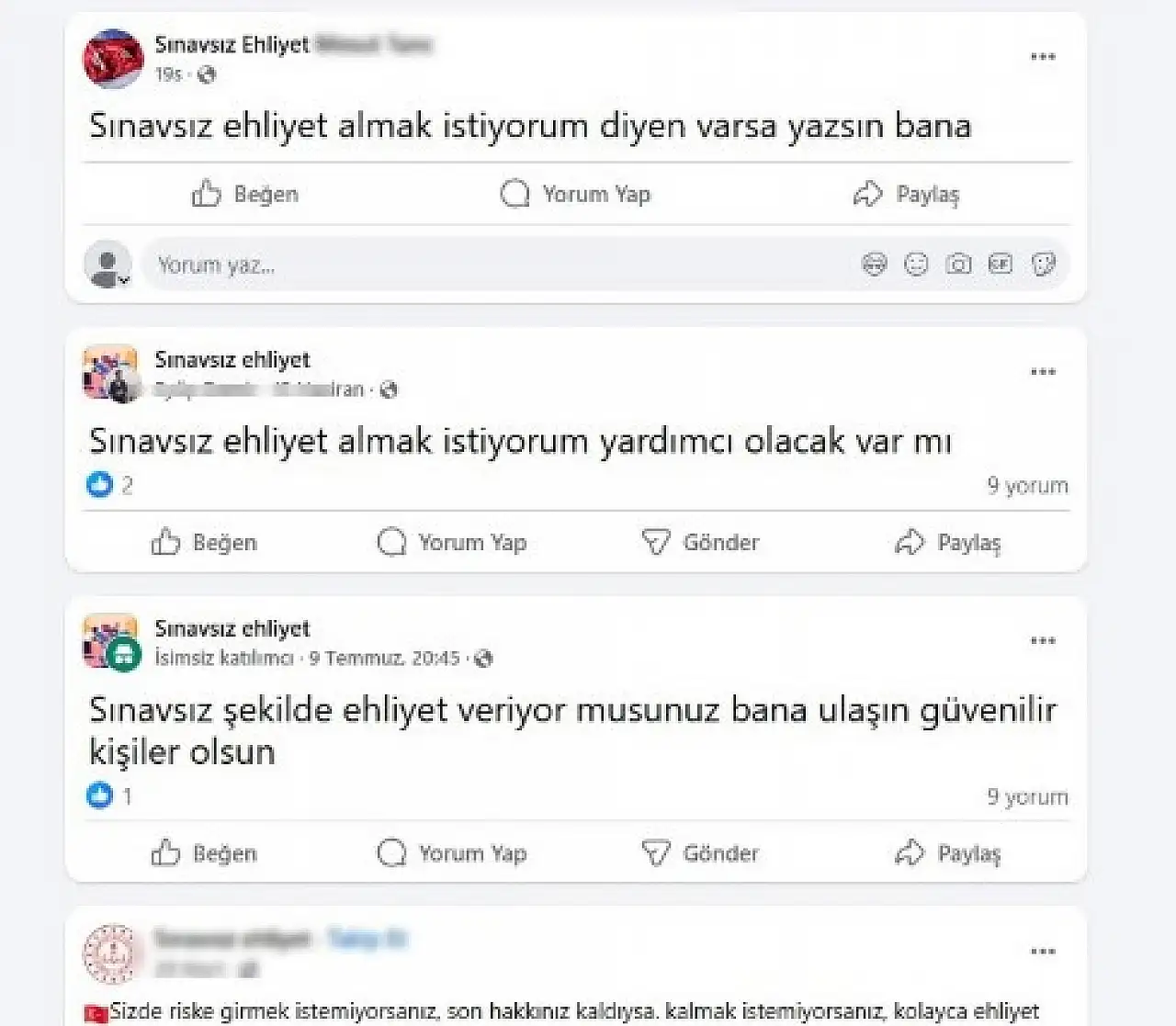Image resolution: width=1176 pixels, height=1026 pixels.
Task: Comment on the "yardımcı olacak var mı" post
Action: point(452,542)
